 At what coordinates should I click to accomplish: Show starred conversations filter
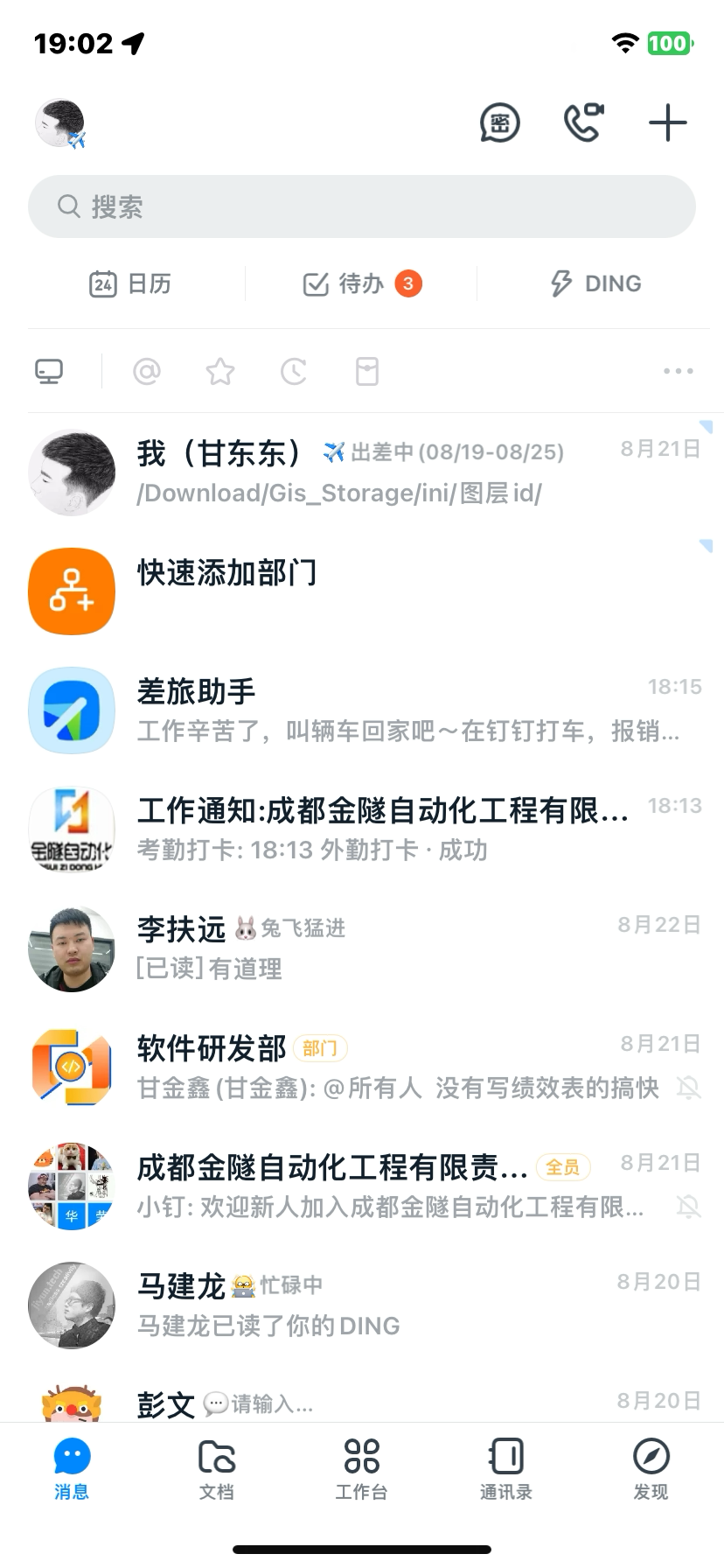tap(220, 372)
